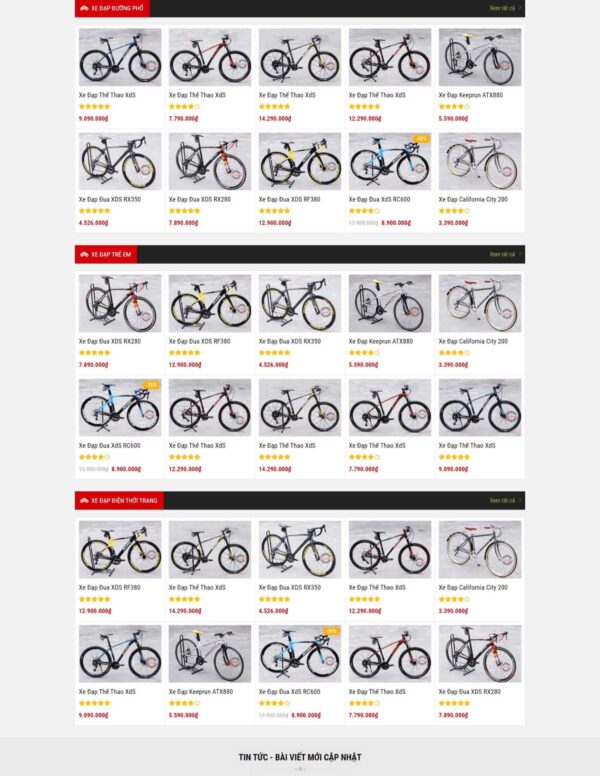This screenshot has height=776, width=600.
Task: Open Keeprun ATX880 card in Đường Phố section
Action: pyautogui.click(x=479, y=57)
